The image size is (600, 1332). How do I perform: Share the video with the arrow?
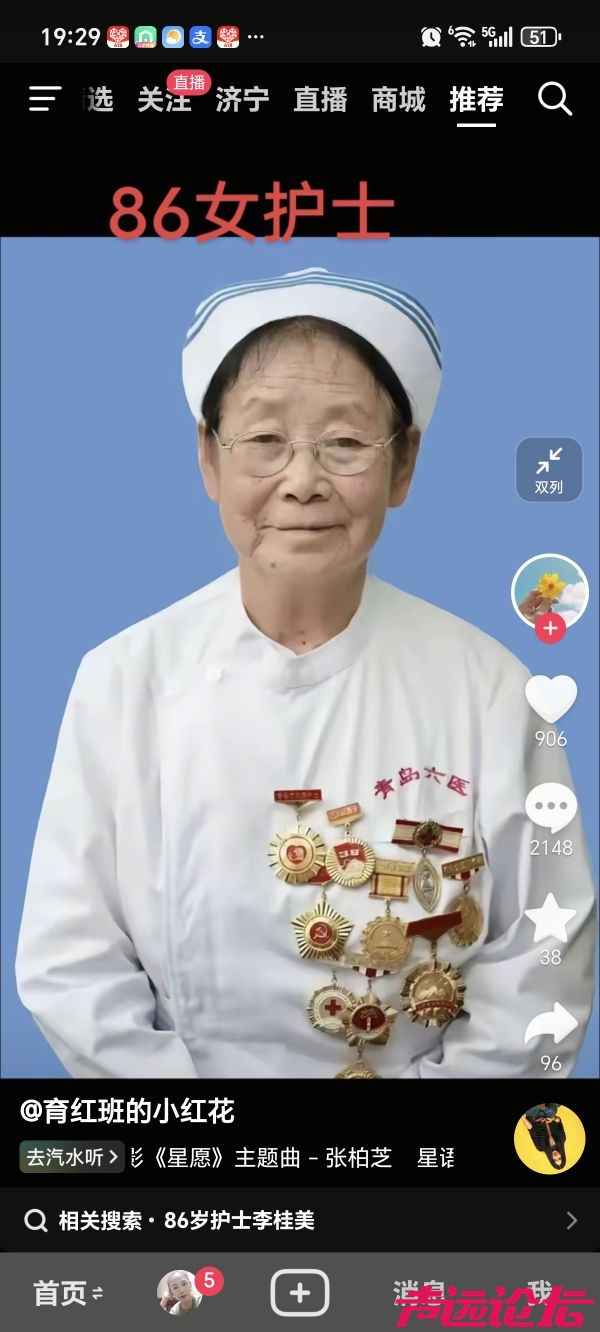pyautogui.click(x=551, y=1025)
